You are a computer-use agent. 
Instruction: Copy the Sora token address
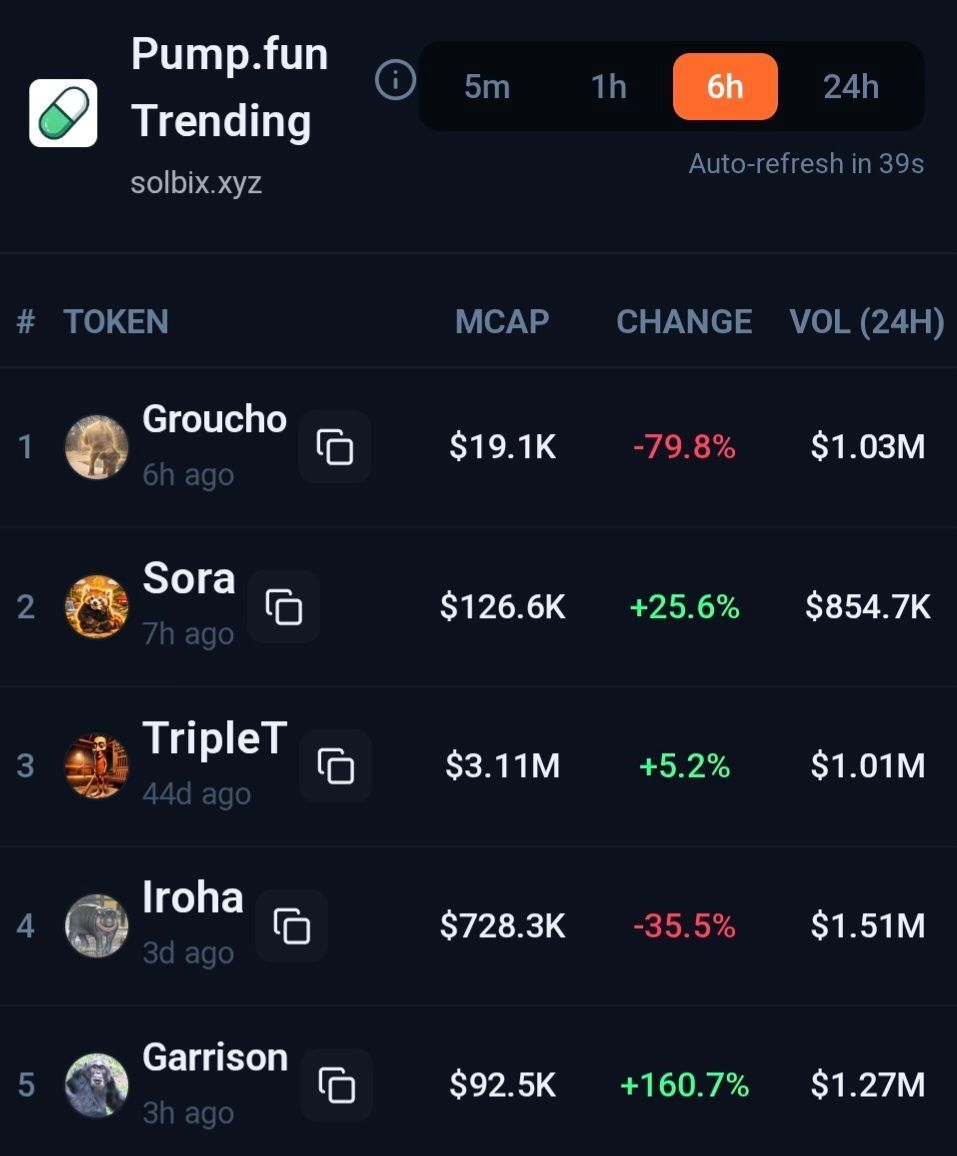(284, 607)
